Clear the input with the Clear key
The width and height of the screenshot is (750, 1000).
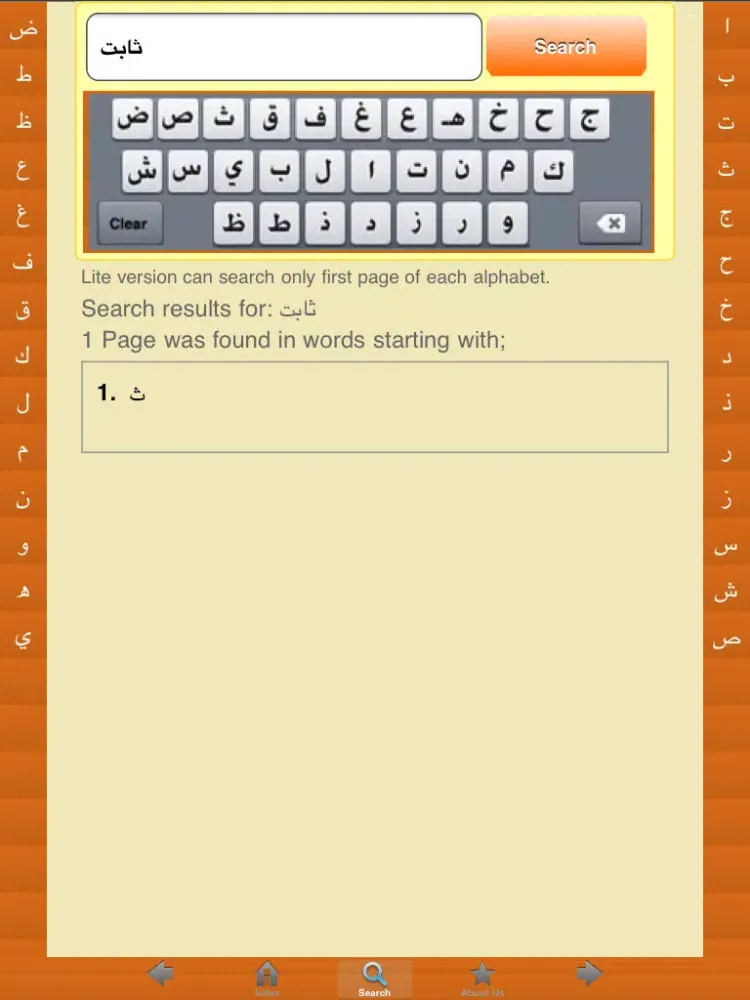tap(129, 224)
